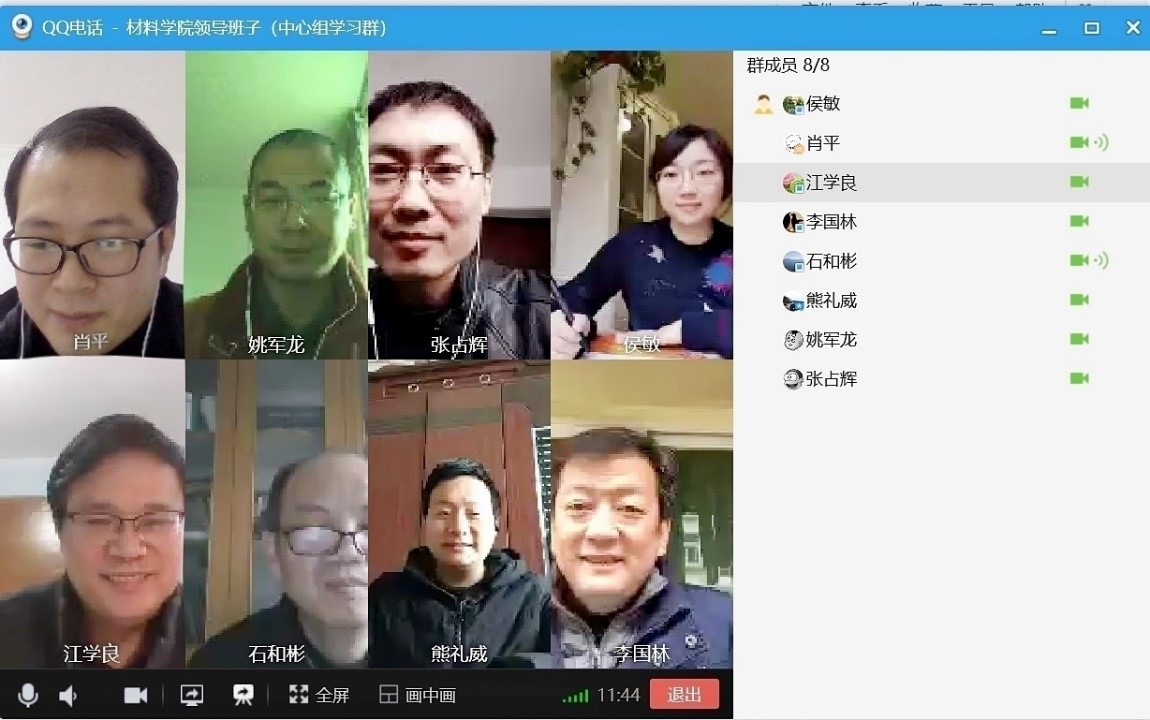Minimize the call window

(1049, 28)
